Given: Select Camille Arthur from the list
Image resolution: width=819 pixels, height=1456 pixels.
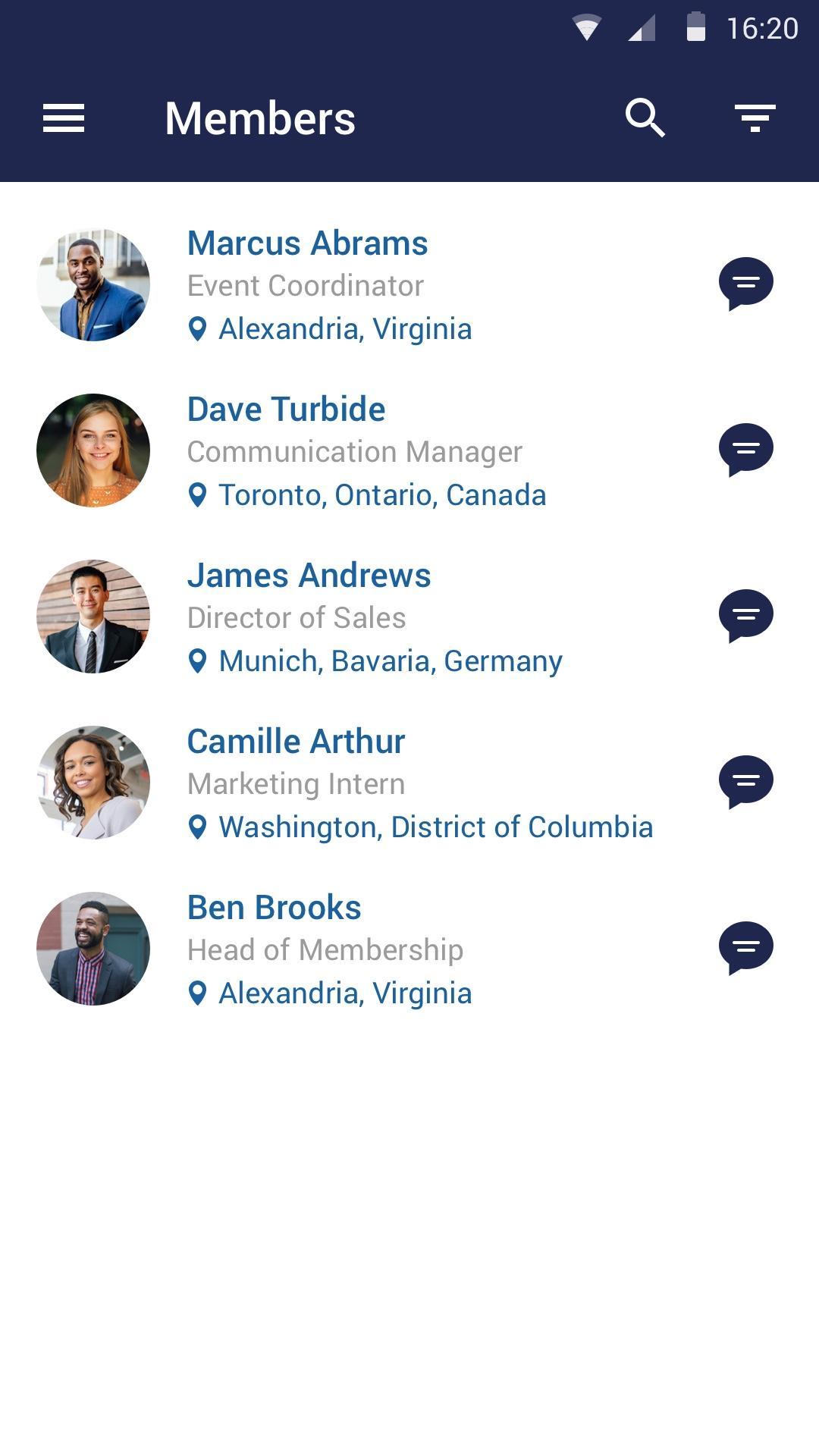Looking at the screenshot, I should pos(296,742).
